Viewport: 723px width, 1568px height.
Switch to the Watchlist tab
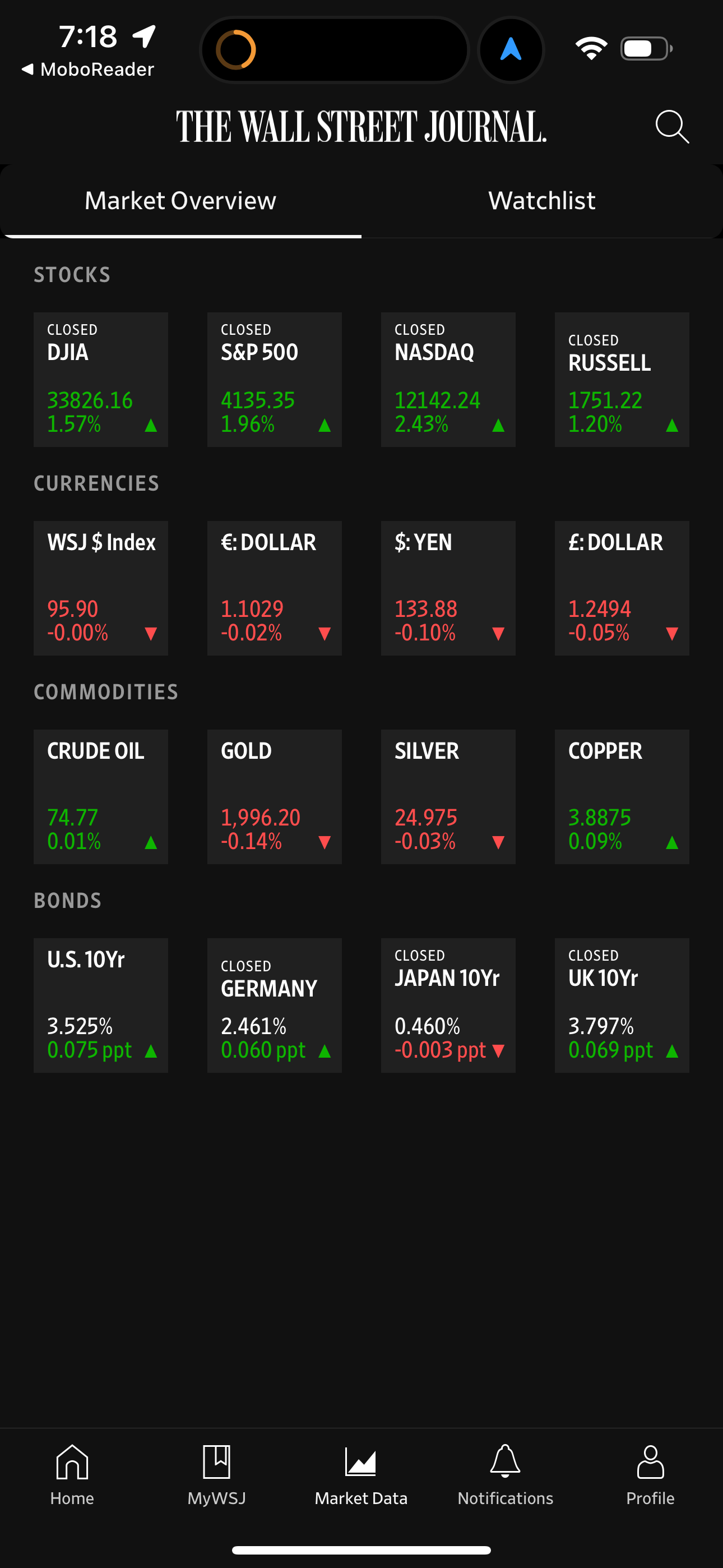pyautogui.click(x=541, y=200)
